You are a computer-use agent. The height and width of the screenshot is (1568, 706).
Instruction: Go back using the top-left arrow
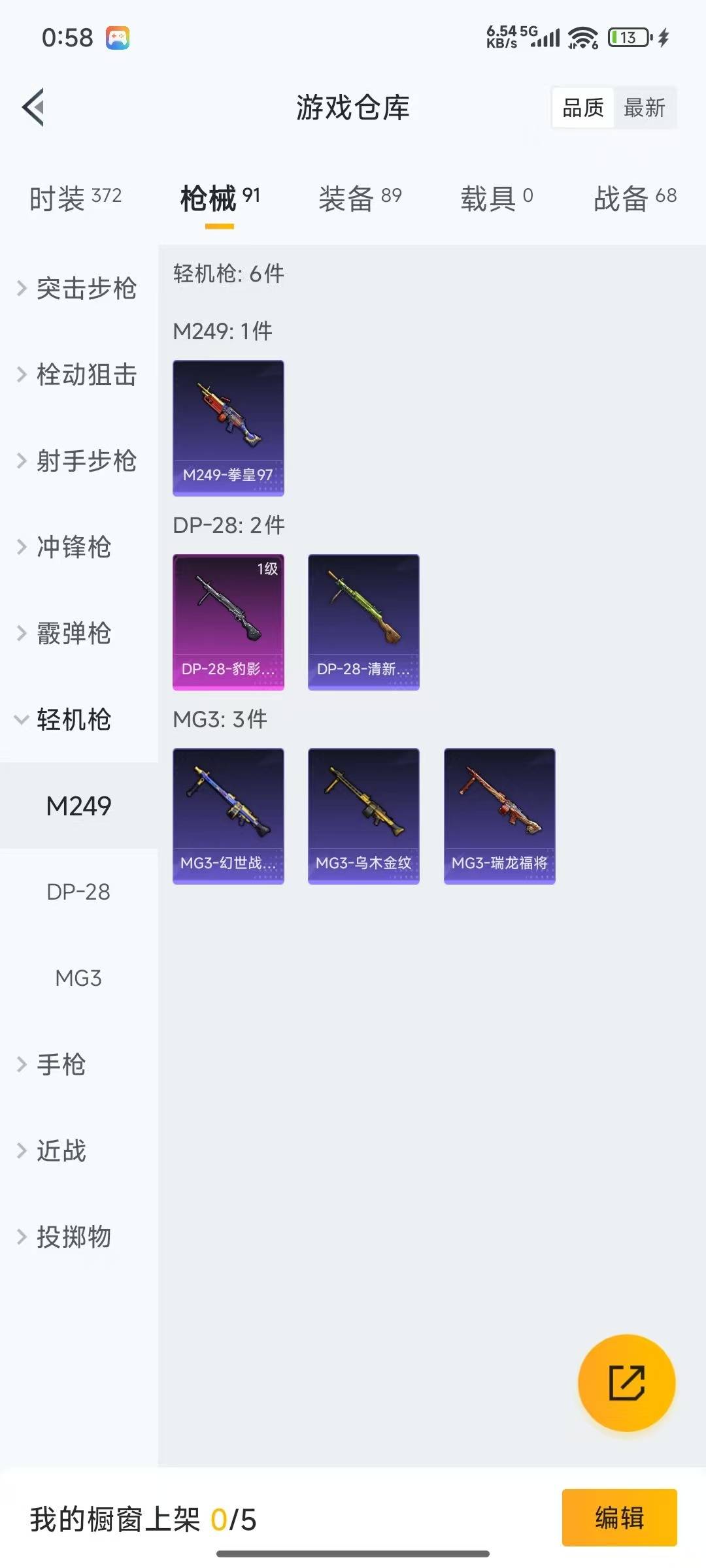(x=34, y=107)
